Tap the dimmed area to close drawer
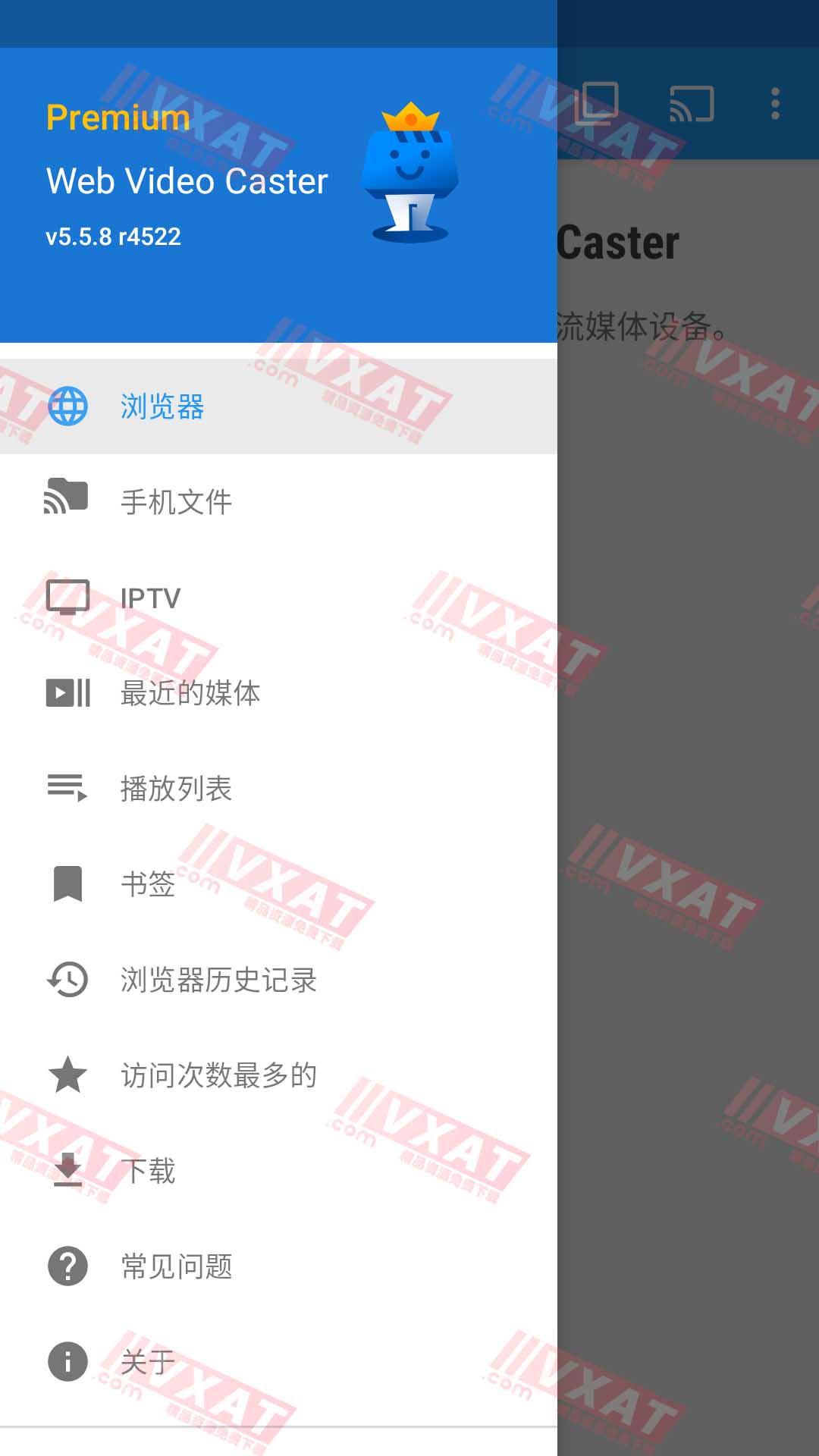The height and width of the screenshot is (1456, 819). tap(690, 758)
